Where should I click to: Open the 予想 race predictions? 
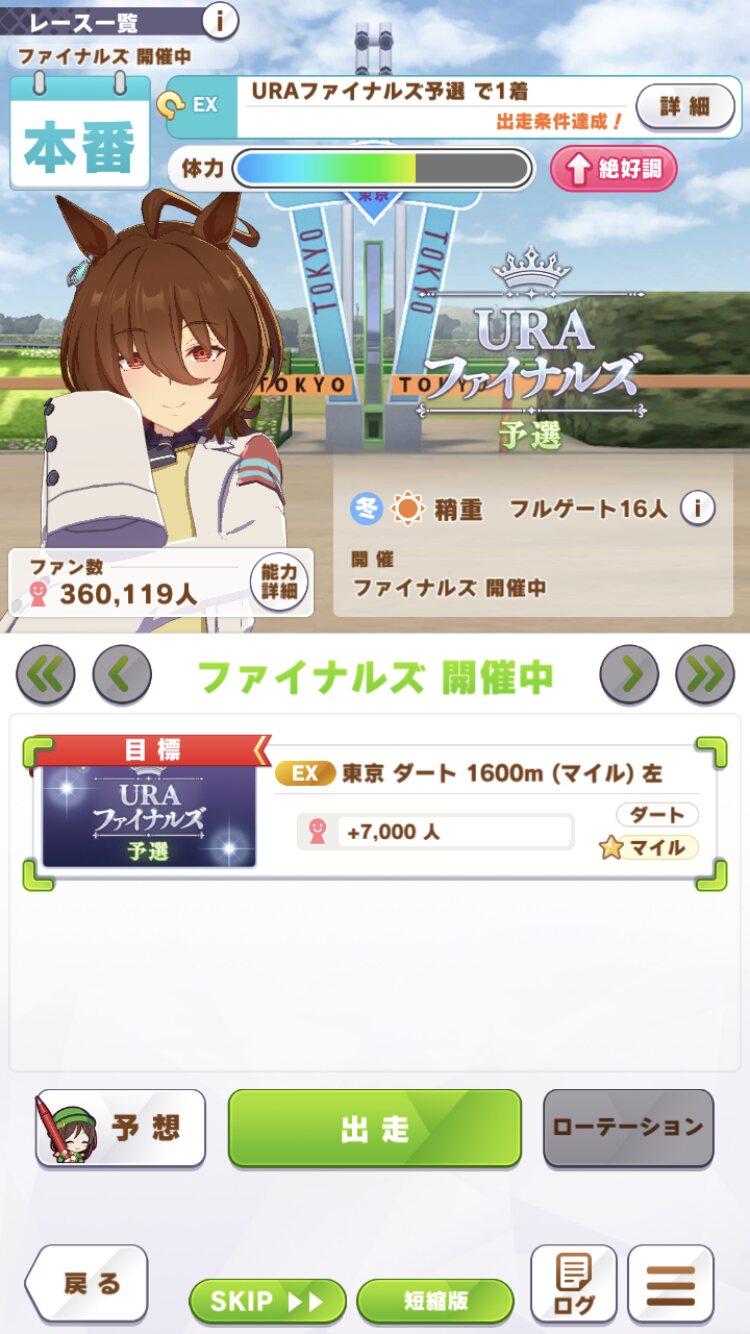[121, 1128]
